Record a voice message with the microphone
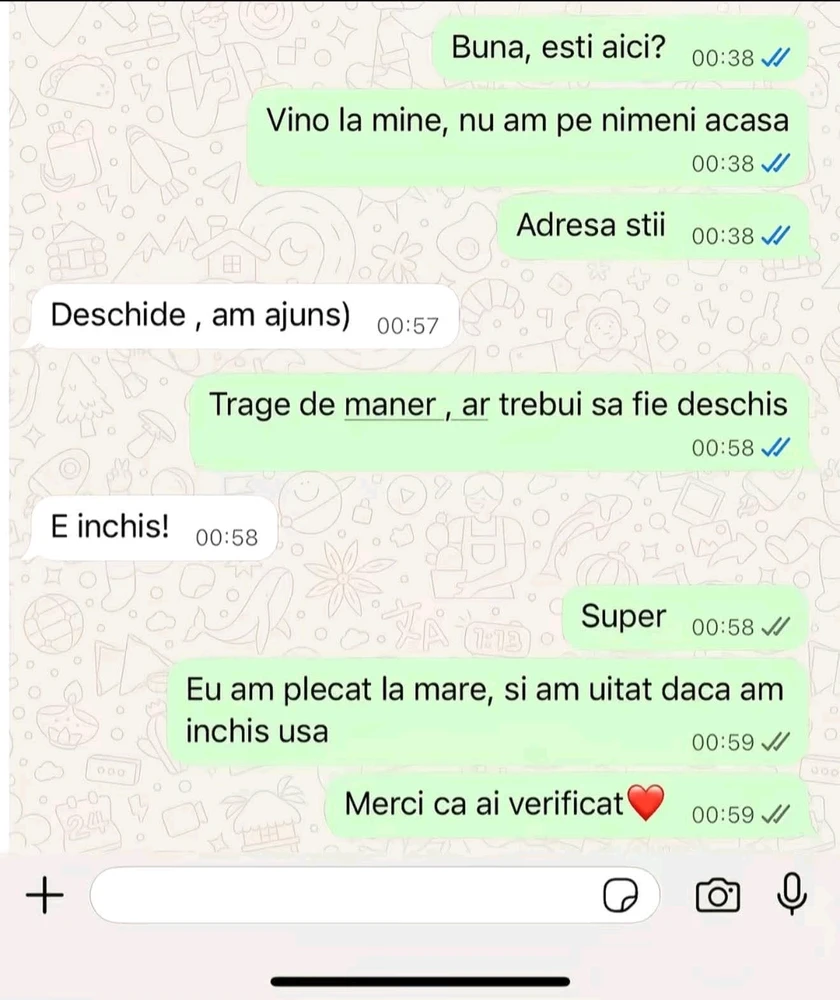The height and width of the screenshot is (1000, 840). [792, 893]
